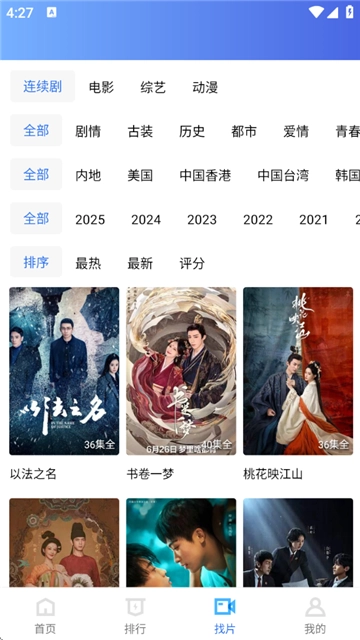Select the 综艺 category

point(153,87)
